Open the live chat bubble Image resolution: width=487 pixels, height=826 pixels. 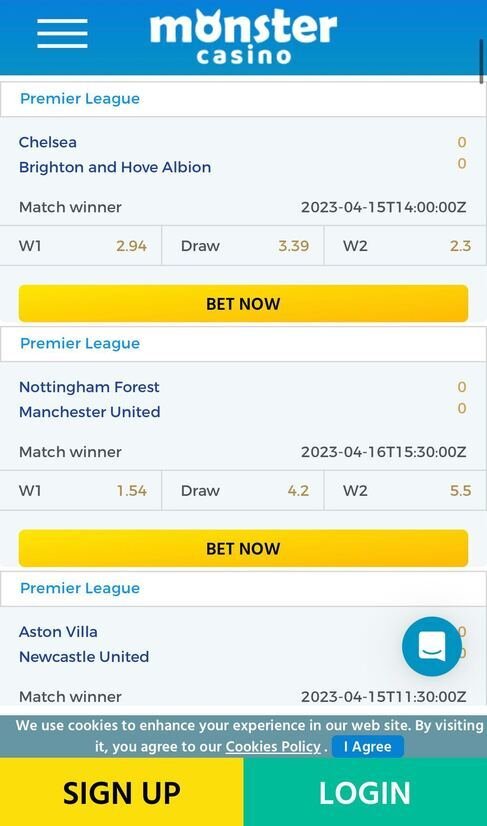point(432,646)
